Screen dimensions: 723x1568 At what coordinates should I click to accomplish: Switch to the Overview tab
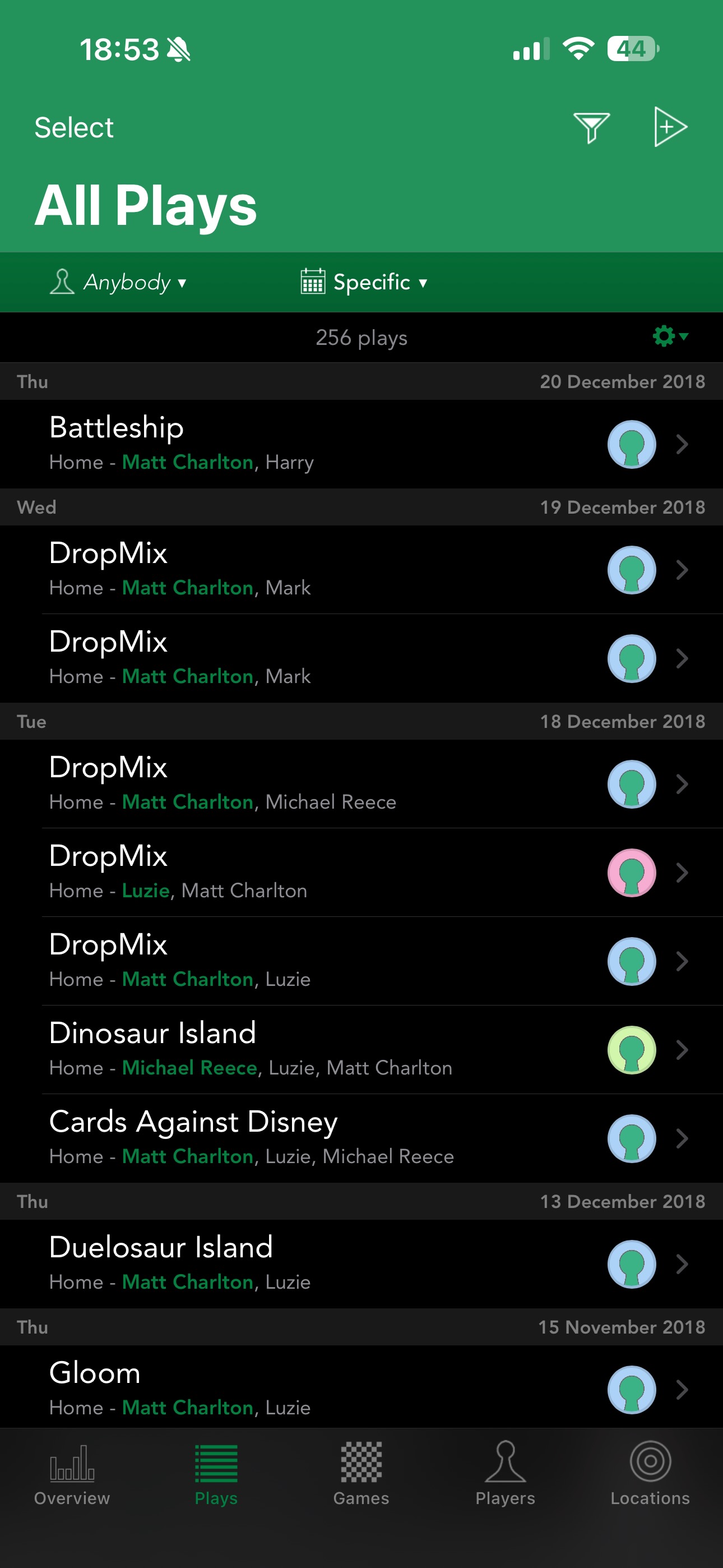click(x=72, y=1473)
